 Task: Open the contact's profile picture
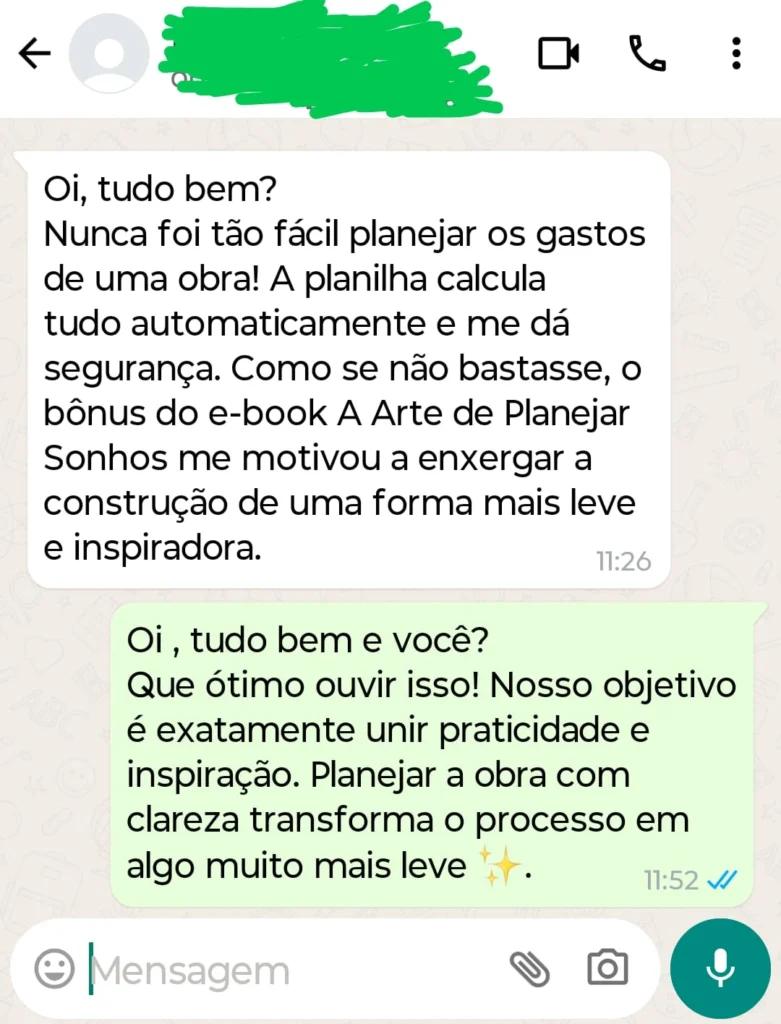[108, 54]
